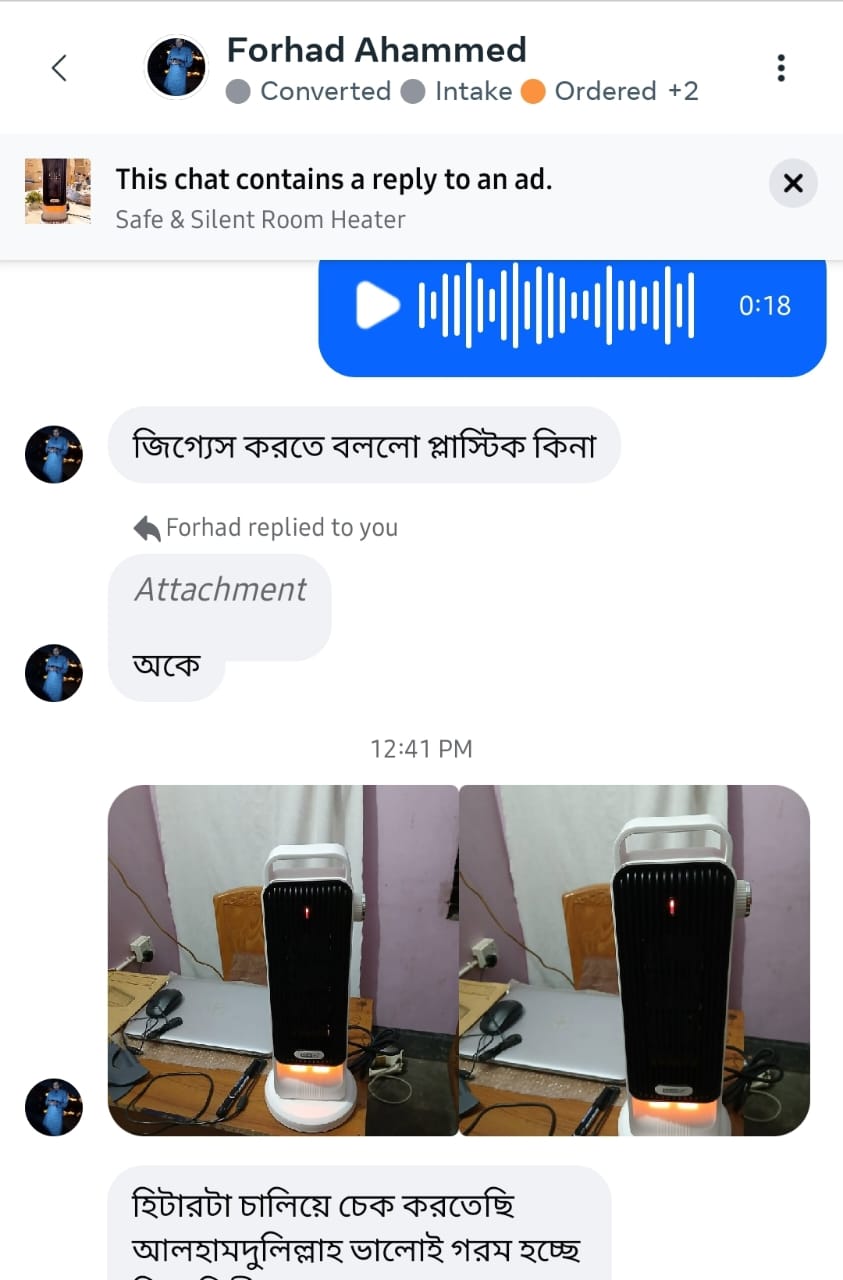The image size is (843, 1280).
Task: Open the right heater photo
Action: [x=634, y=960]
